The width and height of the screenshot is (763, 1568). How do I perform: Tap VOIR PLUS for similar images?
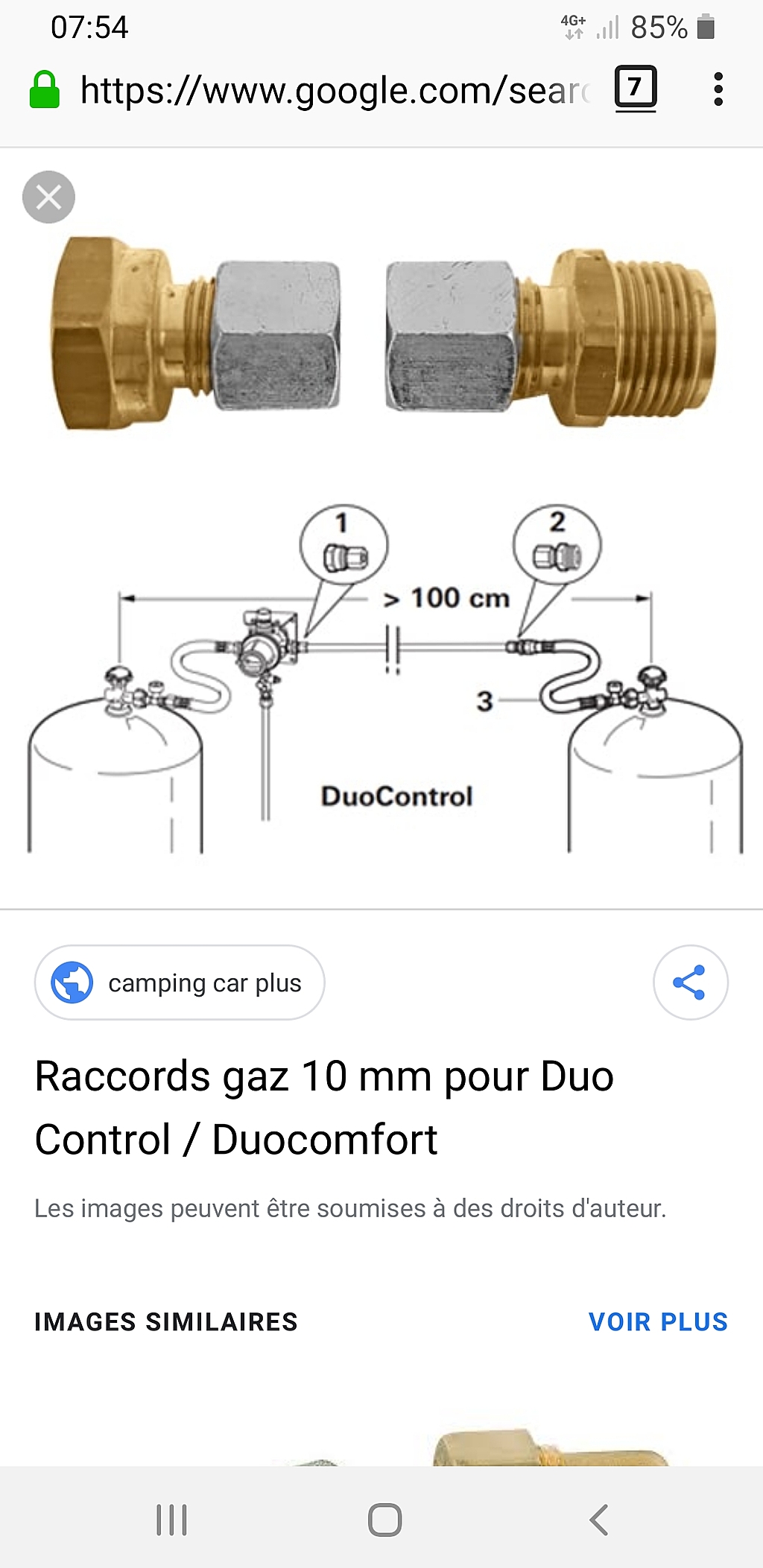658,1322
